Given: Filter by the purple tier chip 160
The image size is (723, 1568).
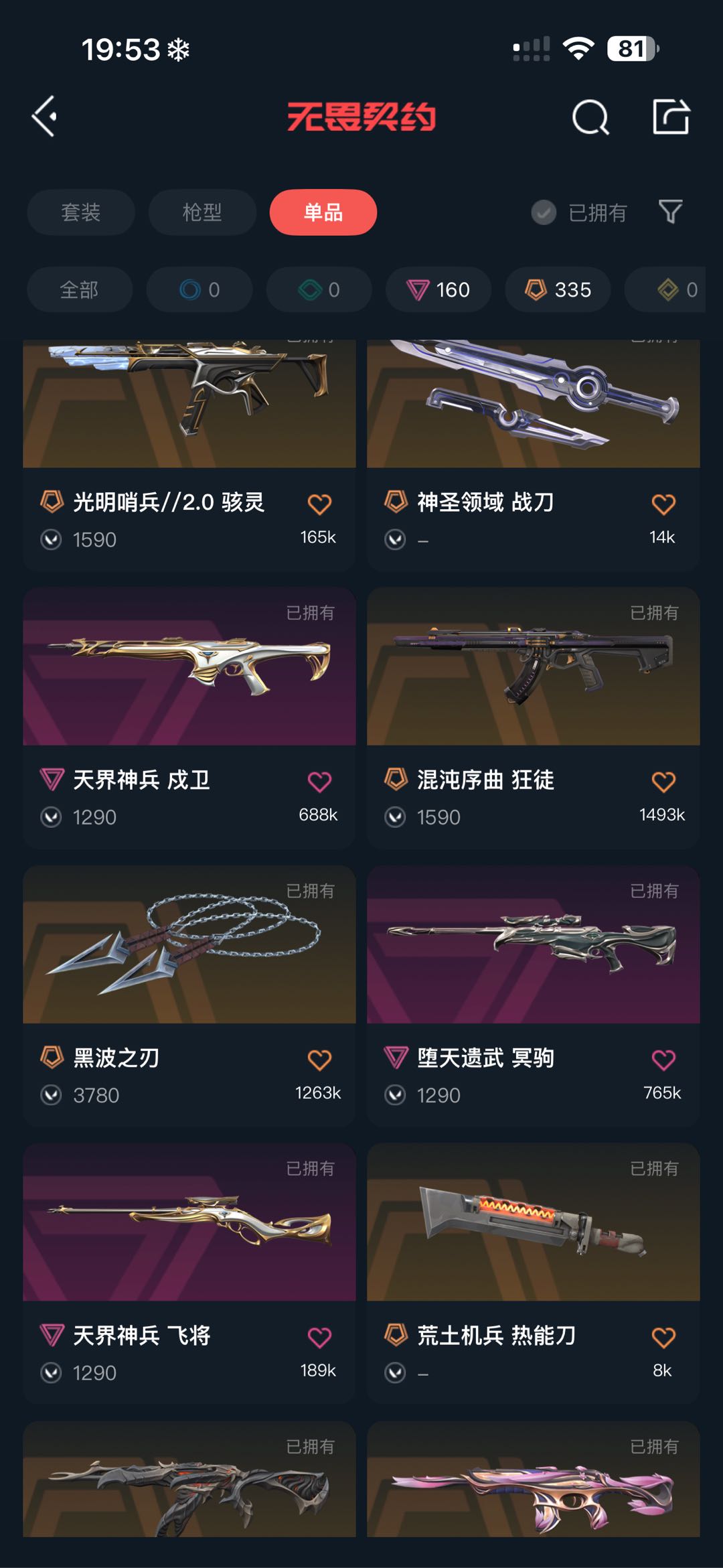Looking at the screenshot, I should point(438,289).
